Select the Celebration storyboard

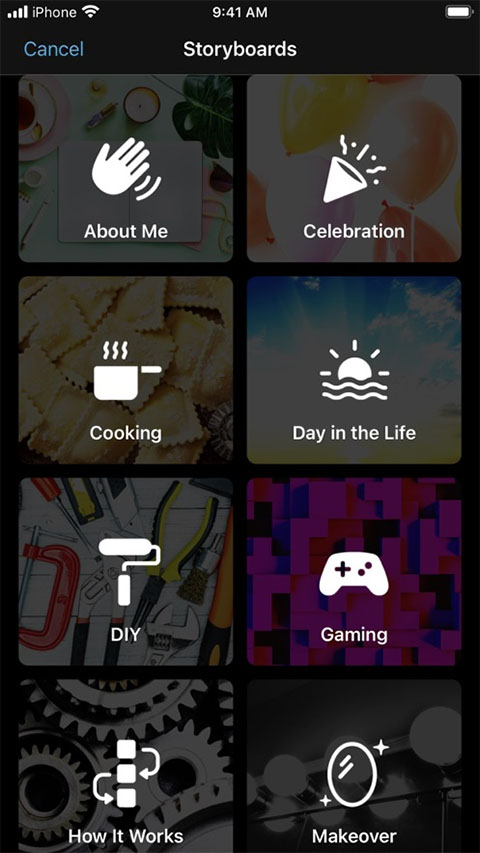tap(354, 169)
